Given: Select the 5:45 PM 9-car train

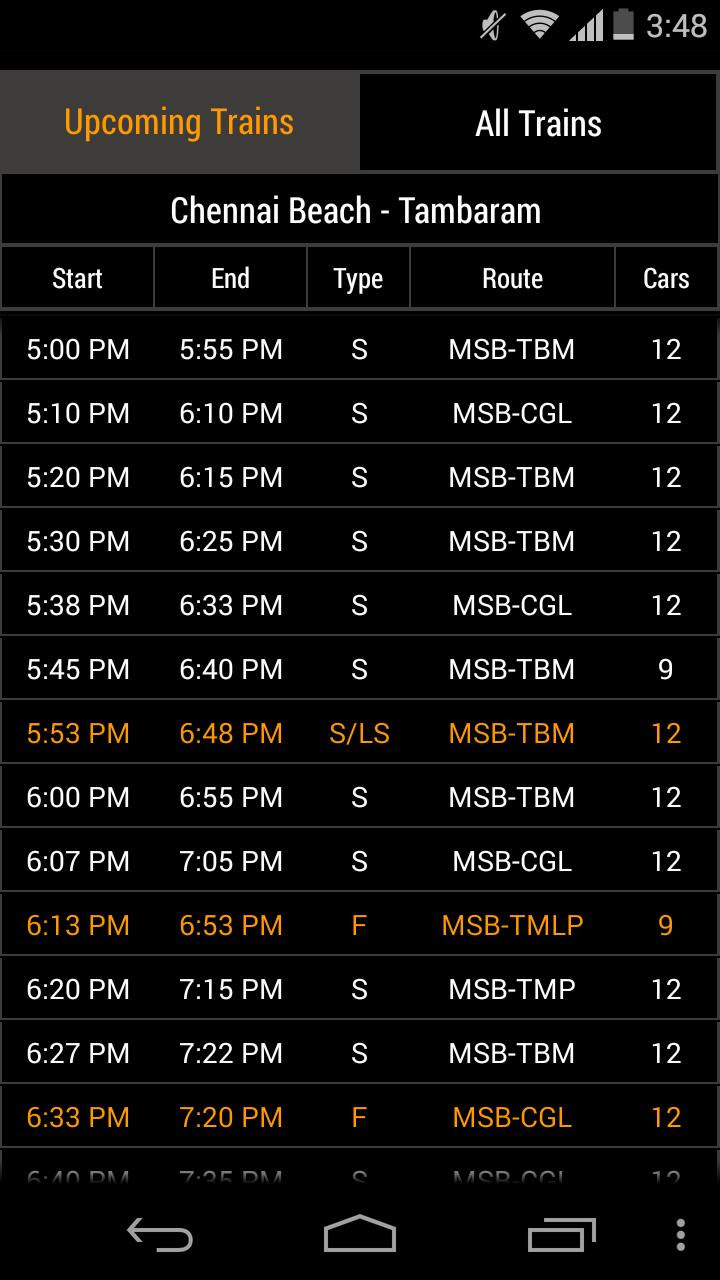Looking at the screenshot, I should [x=360, y=669].
